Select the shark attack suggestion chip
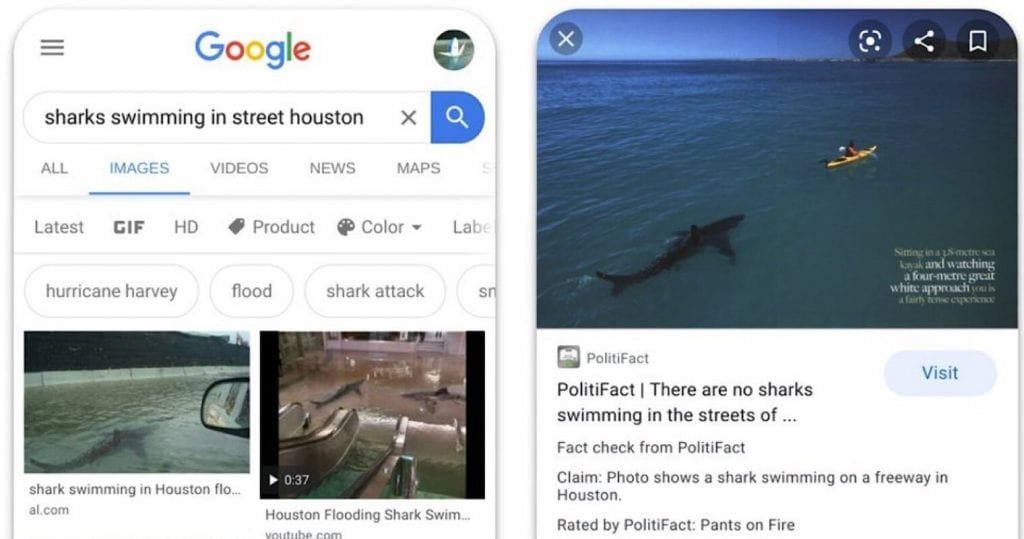Viewport: 1024px width, 539px height. pyautogui.click(x=375, y=291)
